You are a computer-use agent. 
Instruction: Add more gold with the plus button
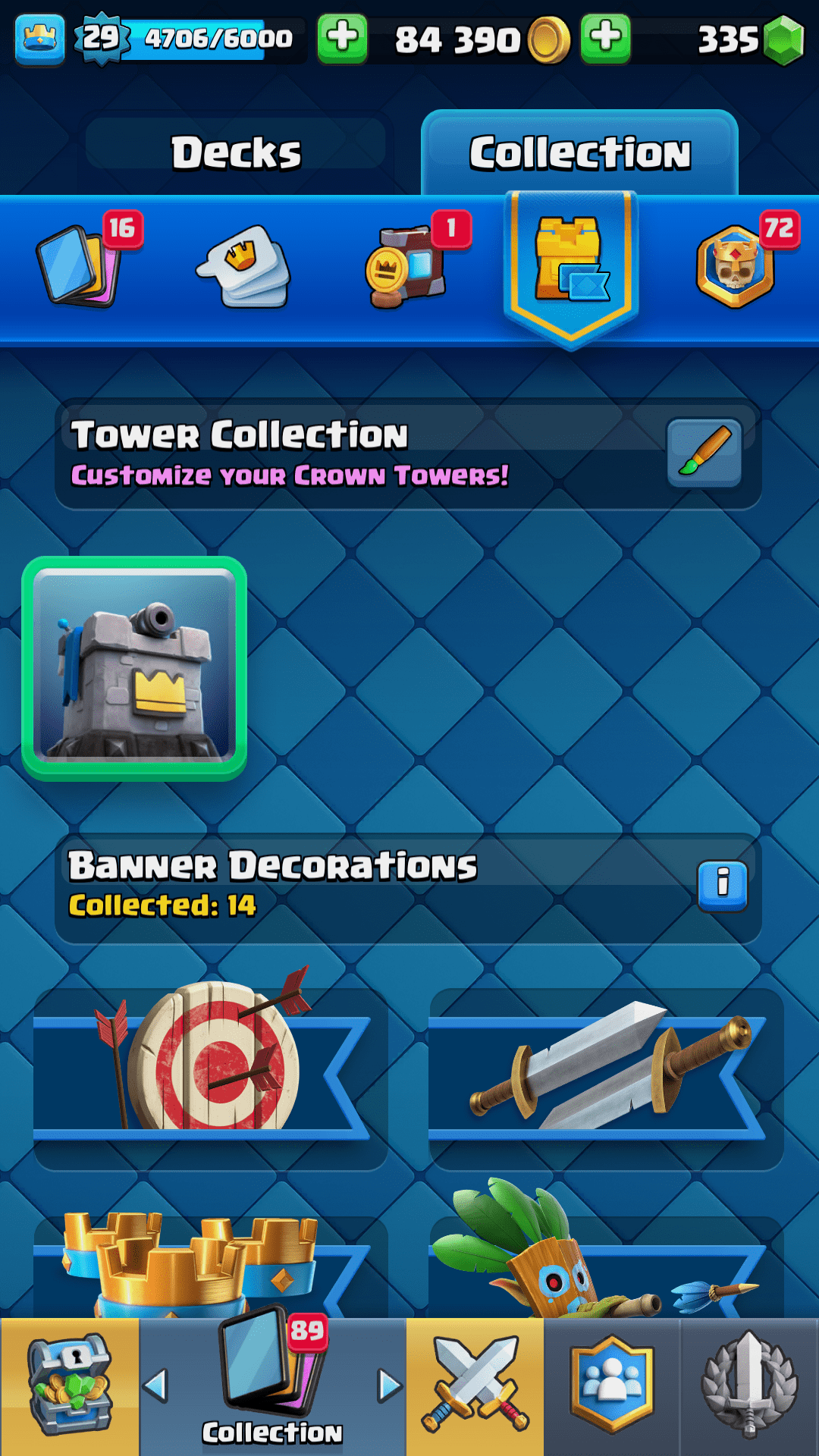click(342, 38)
